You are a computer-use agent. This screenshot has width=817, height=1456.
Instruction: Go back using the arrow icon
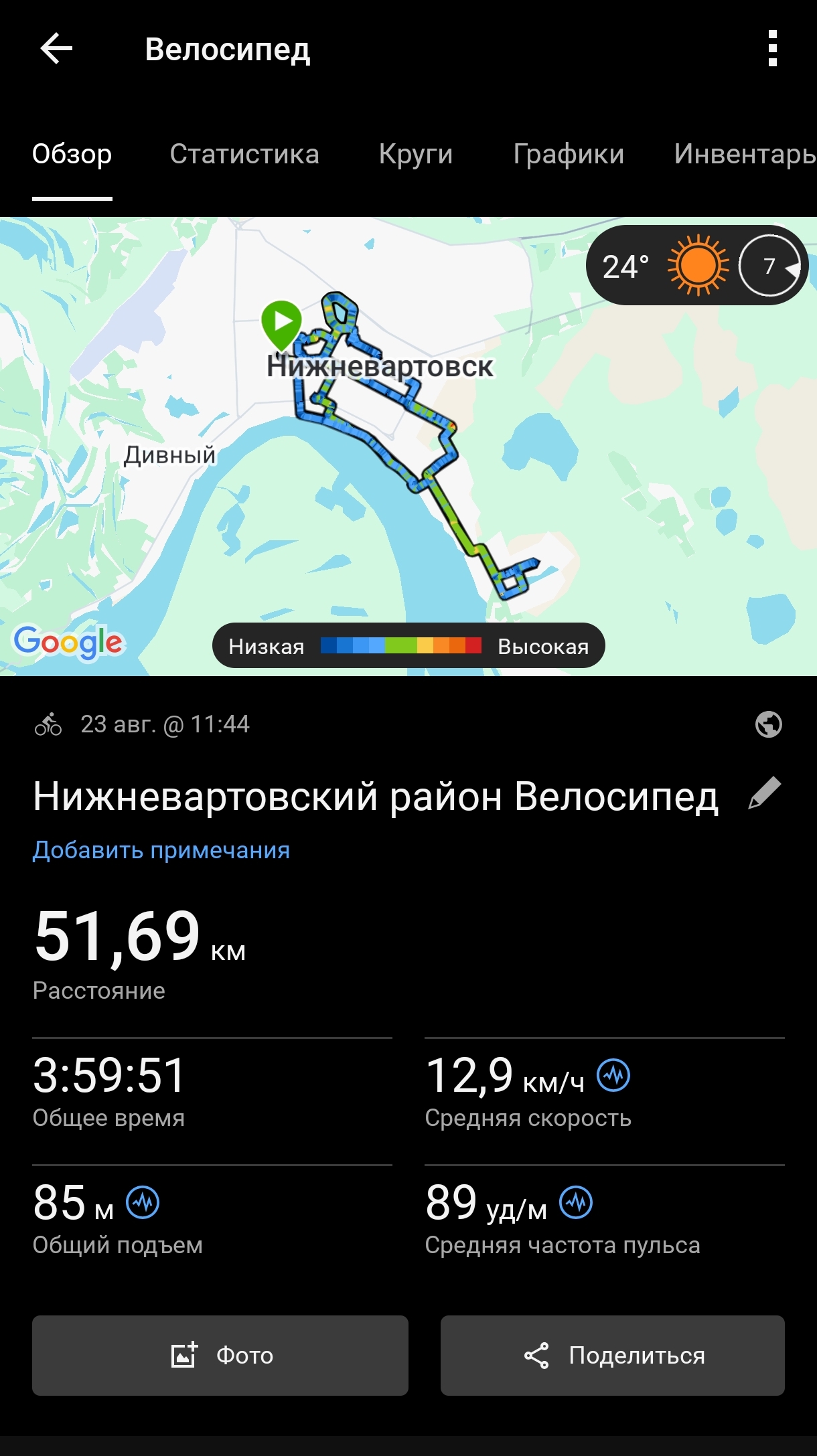click(56, 49)
